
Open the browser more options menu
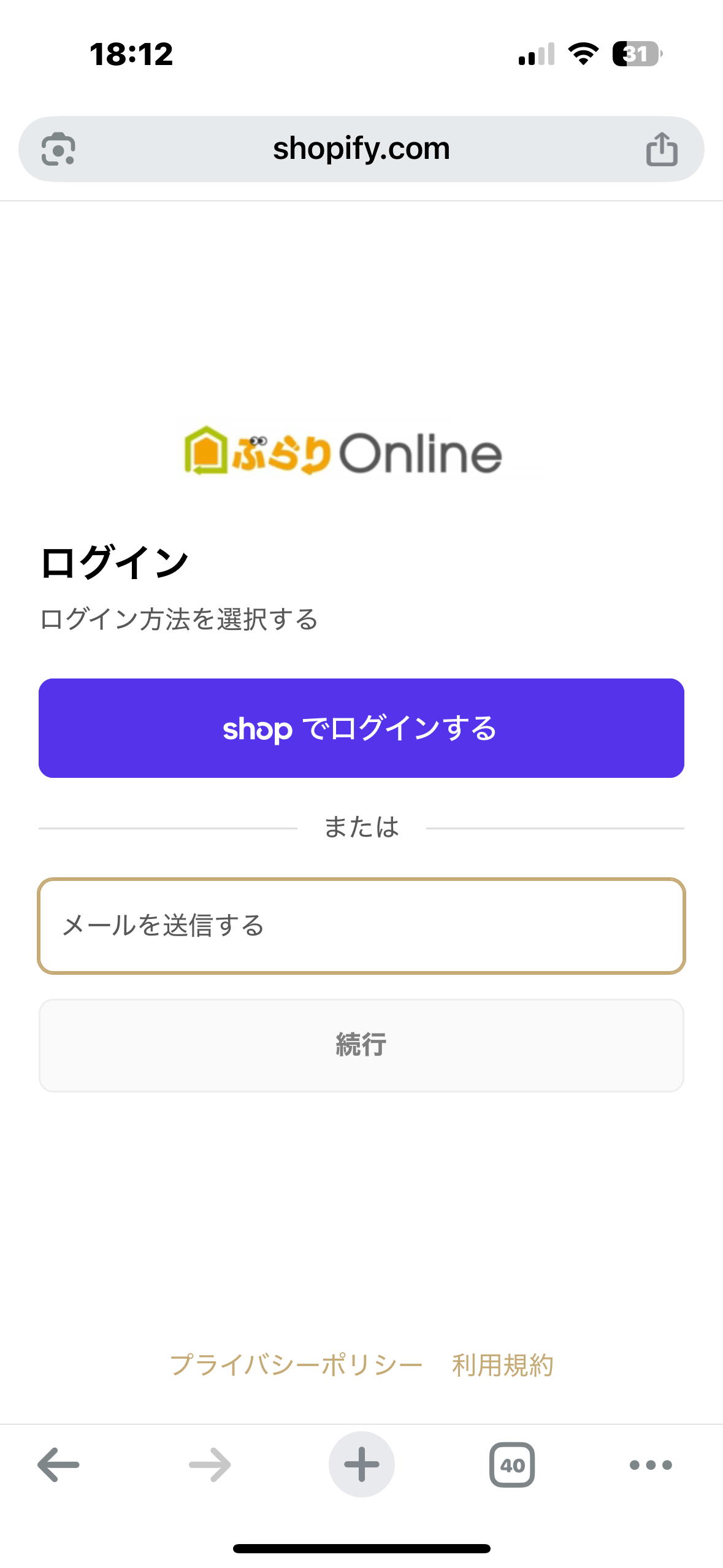pyautogui.click(x=651, y=1464)
